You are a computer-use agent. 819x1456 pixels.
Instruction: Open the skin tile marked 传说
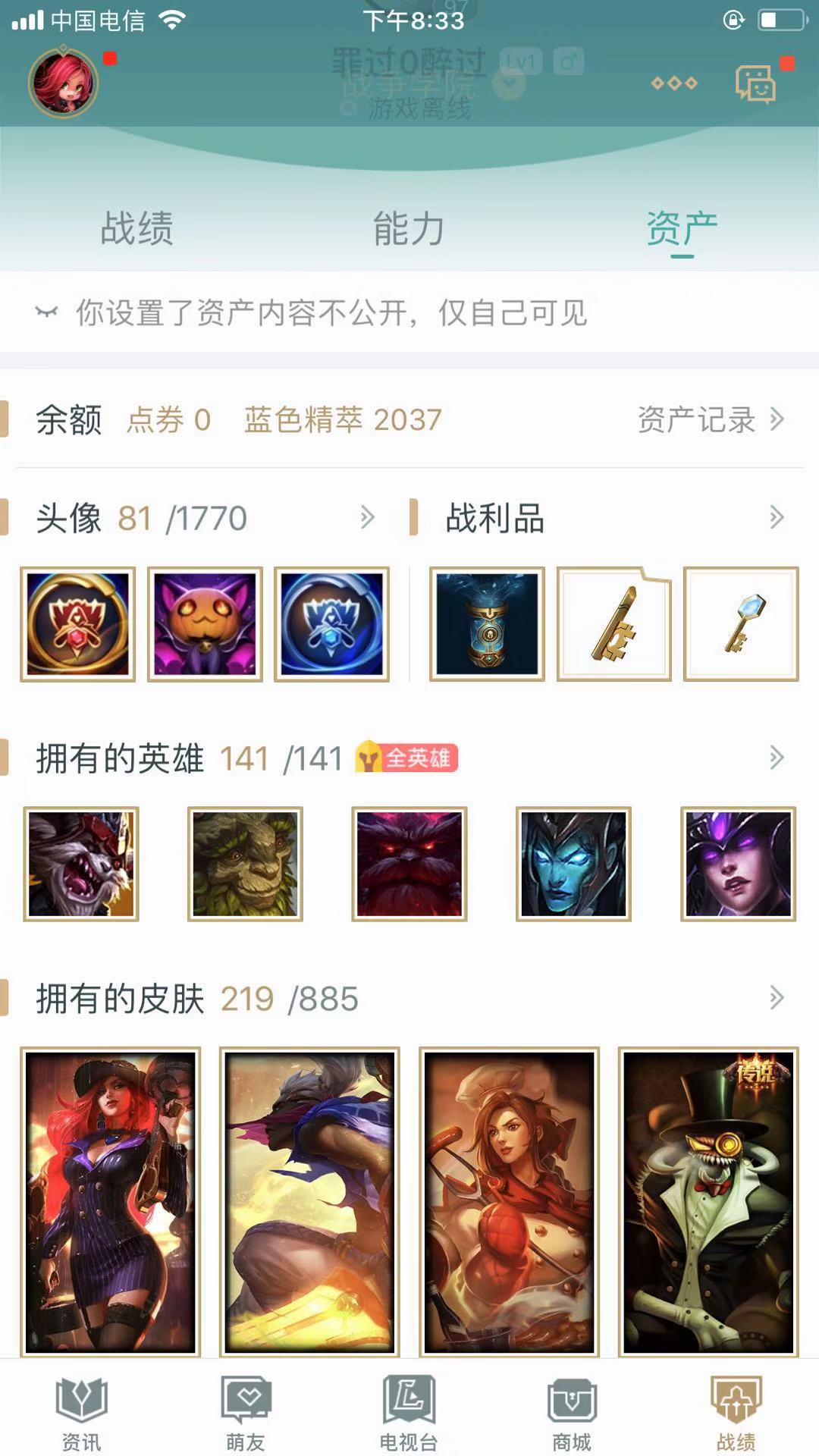coord(708,1203)
